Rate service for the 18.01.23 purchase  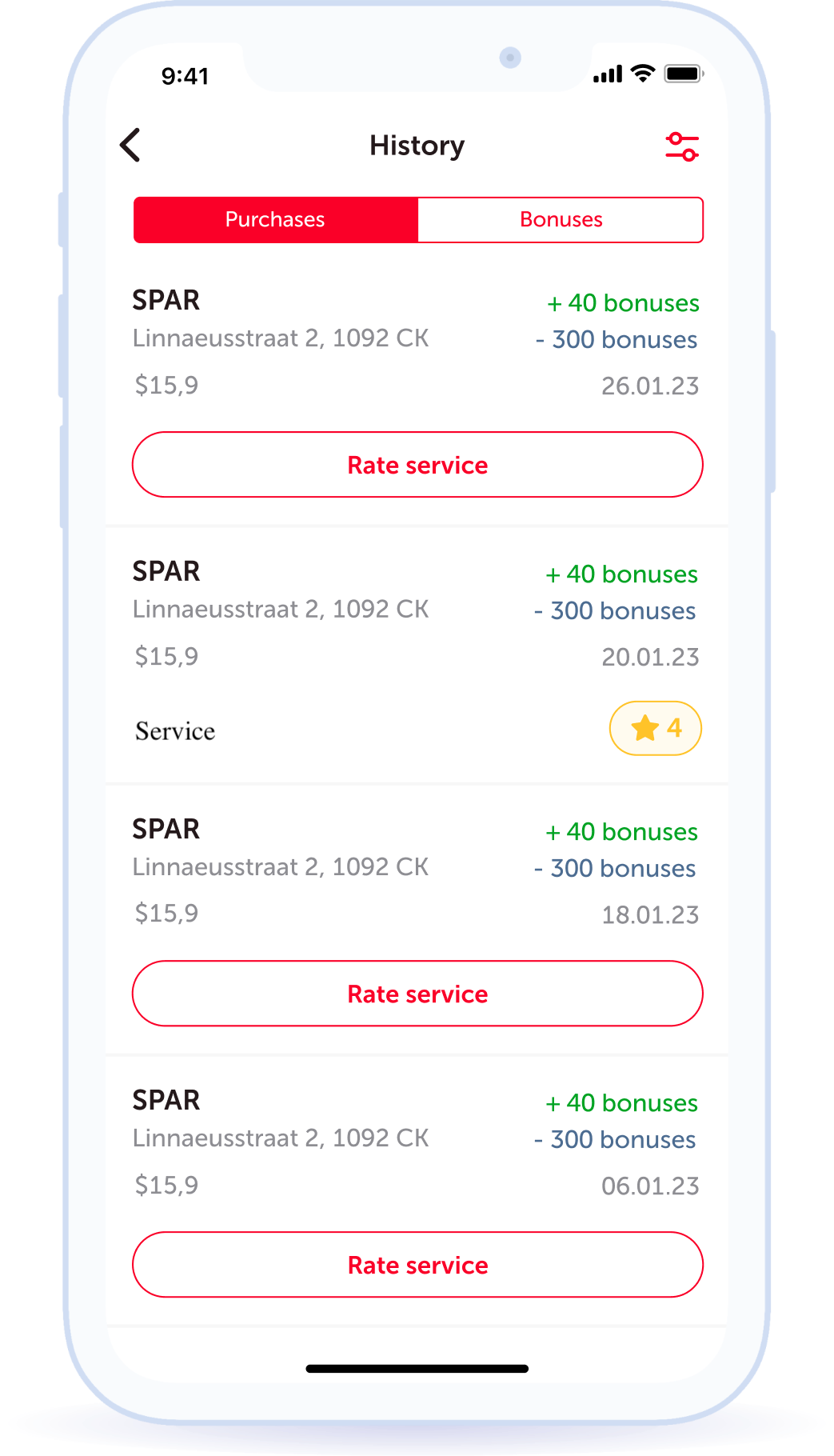(x=417, y=994)
